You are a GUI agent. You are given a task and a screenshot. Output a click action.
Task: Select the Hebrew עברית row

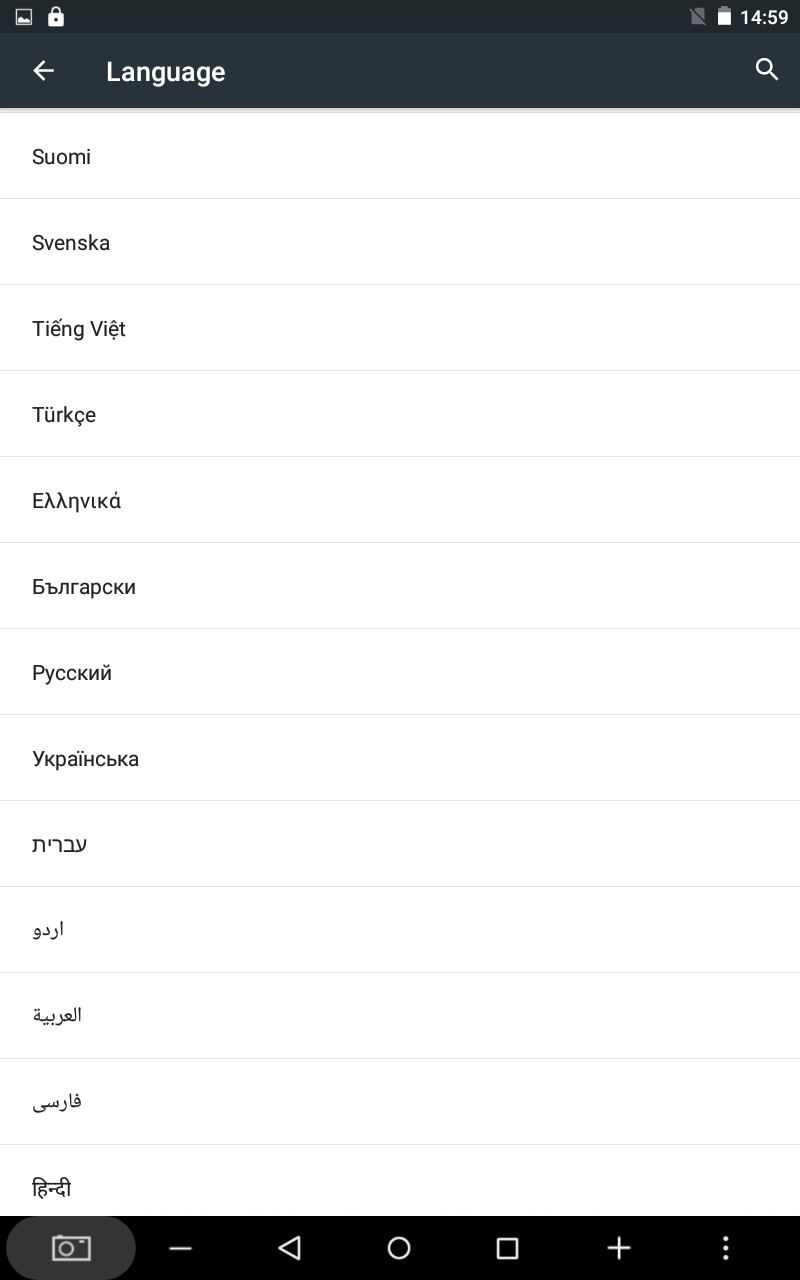[400, 844]
